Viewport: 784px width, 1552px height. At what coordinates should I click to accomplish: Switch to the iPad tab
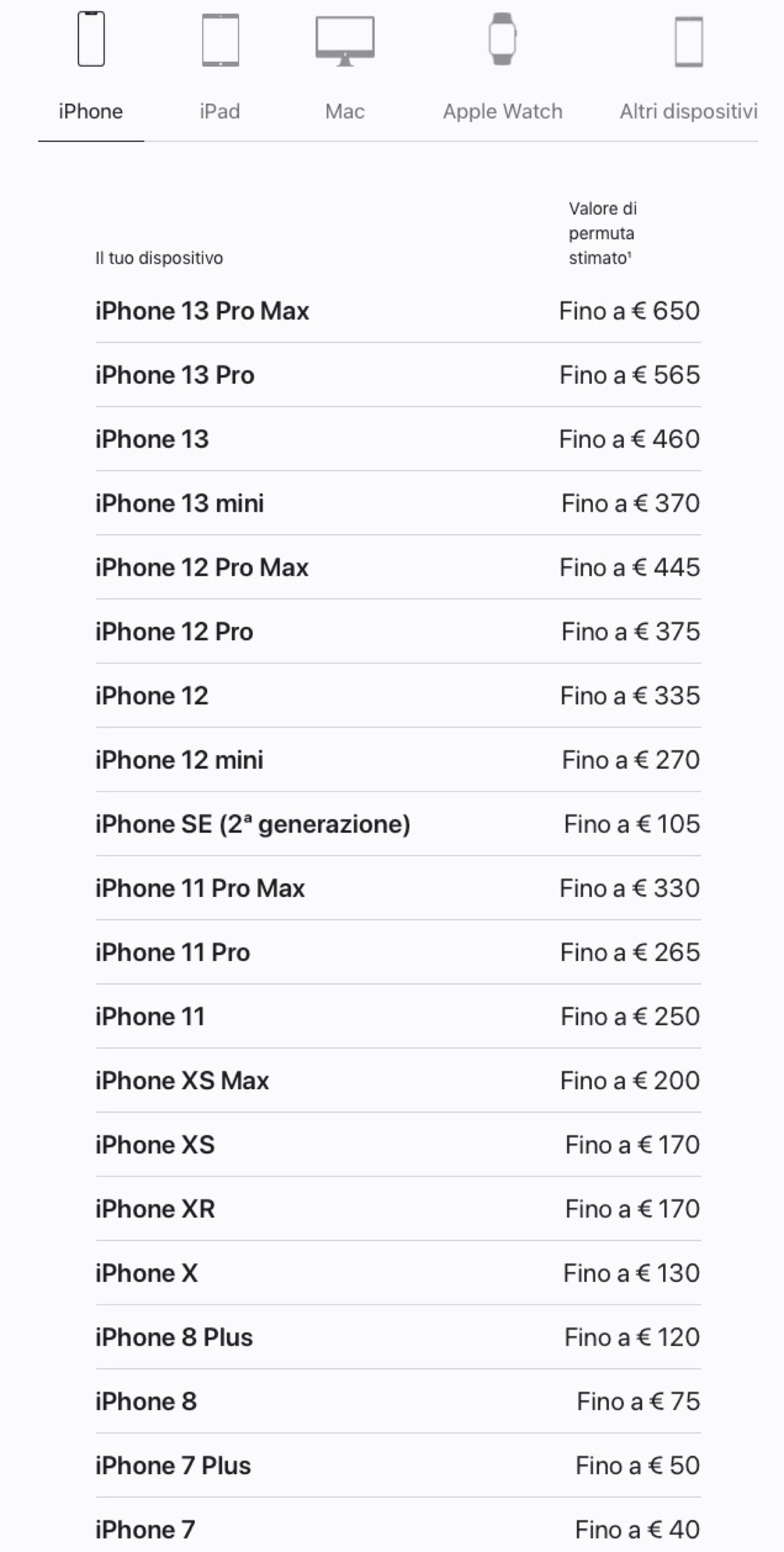[x=220, y=72]
